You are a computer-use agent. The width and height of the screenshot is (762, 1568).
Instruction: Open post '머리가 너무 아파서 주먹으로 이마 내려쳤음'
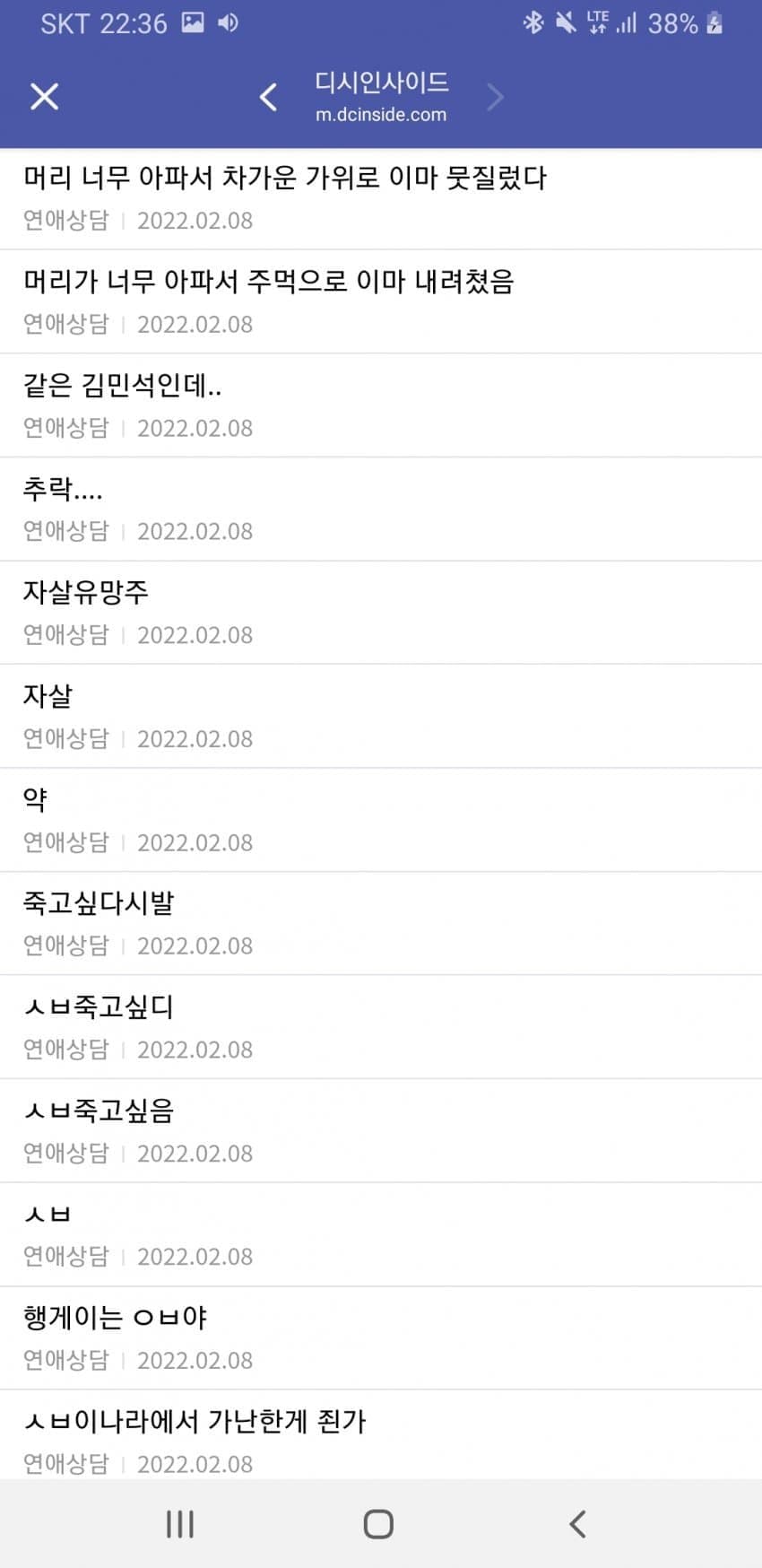(268, 282)
